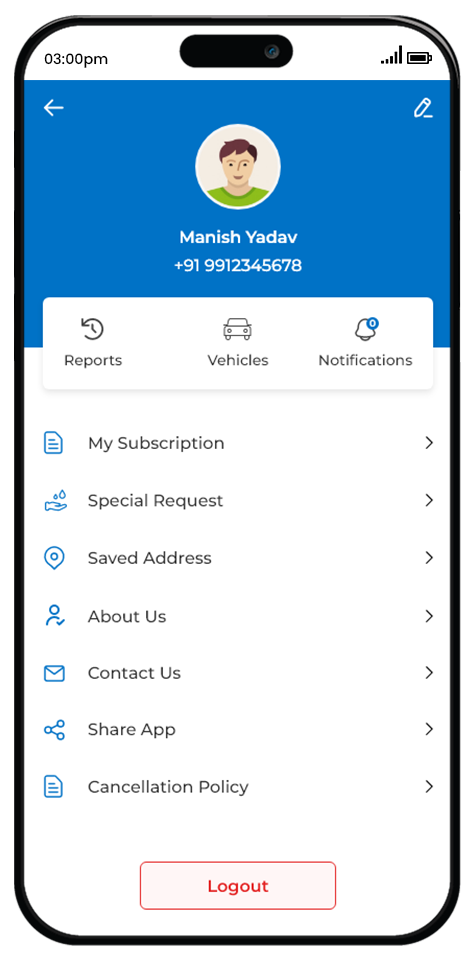View my Vehicles
This screenshot has width=475, height=960.
[238, 343]
